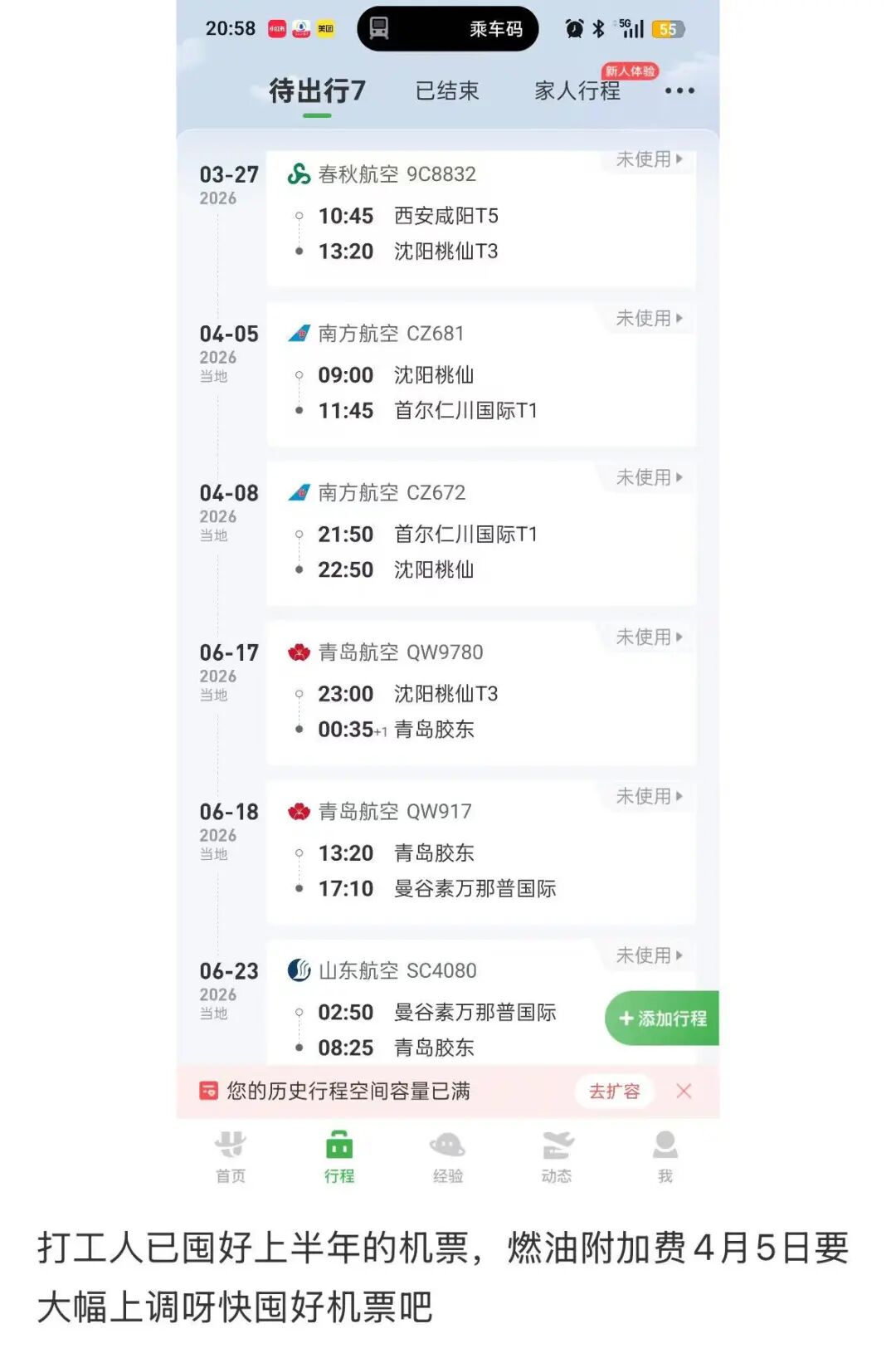896x1358 pixels.
Task: Tap 未使用 on the 9C8832 flight
Action: click(649, 159)
